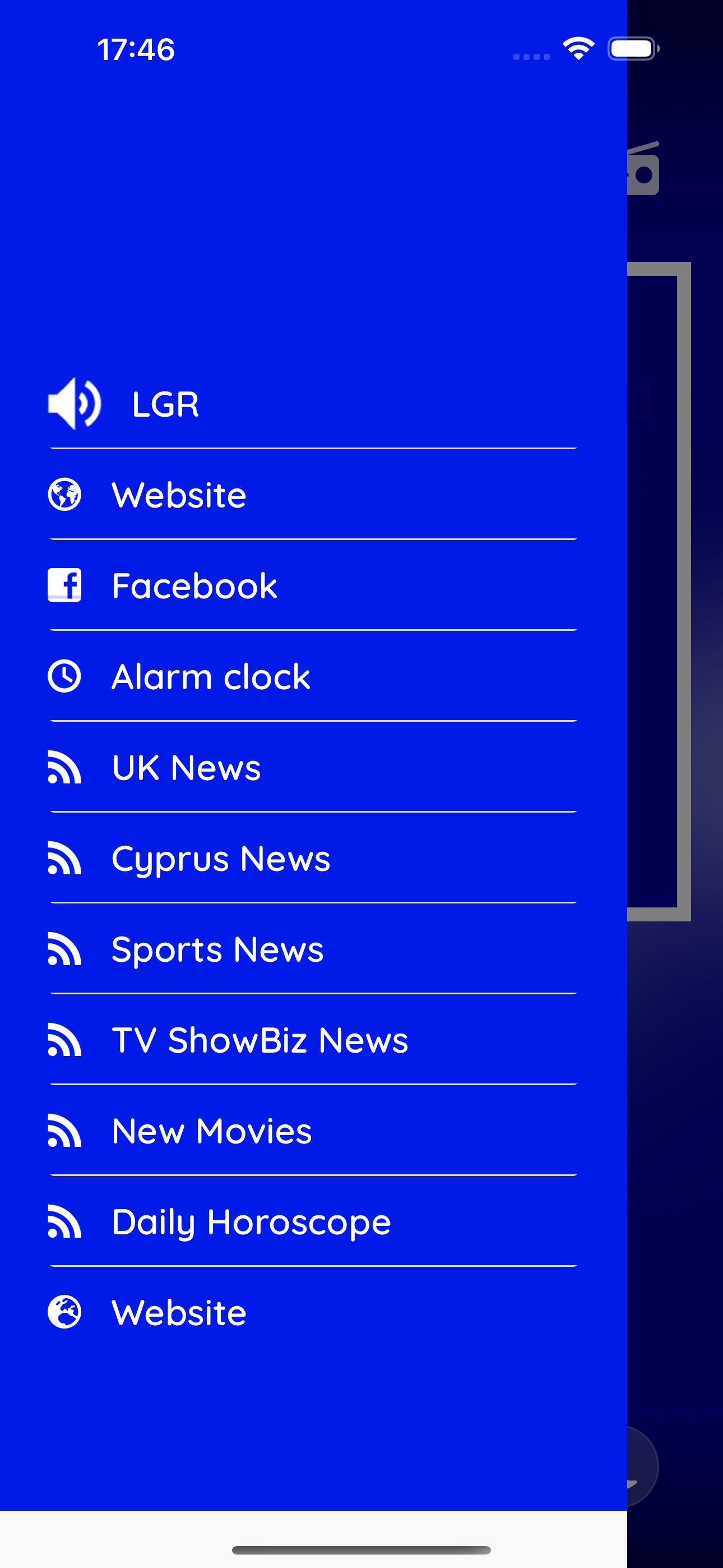
Task: Click the clock icon for Alarm clock
Action: 64,676
